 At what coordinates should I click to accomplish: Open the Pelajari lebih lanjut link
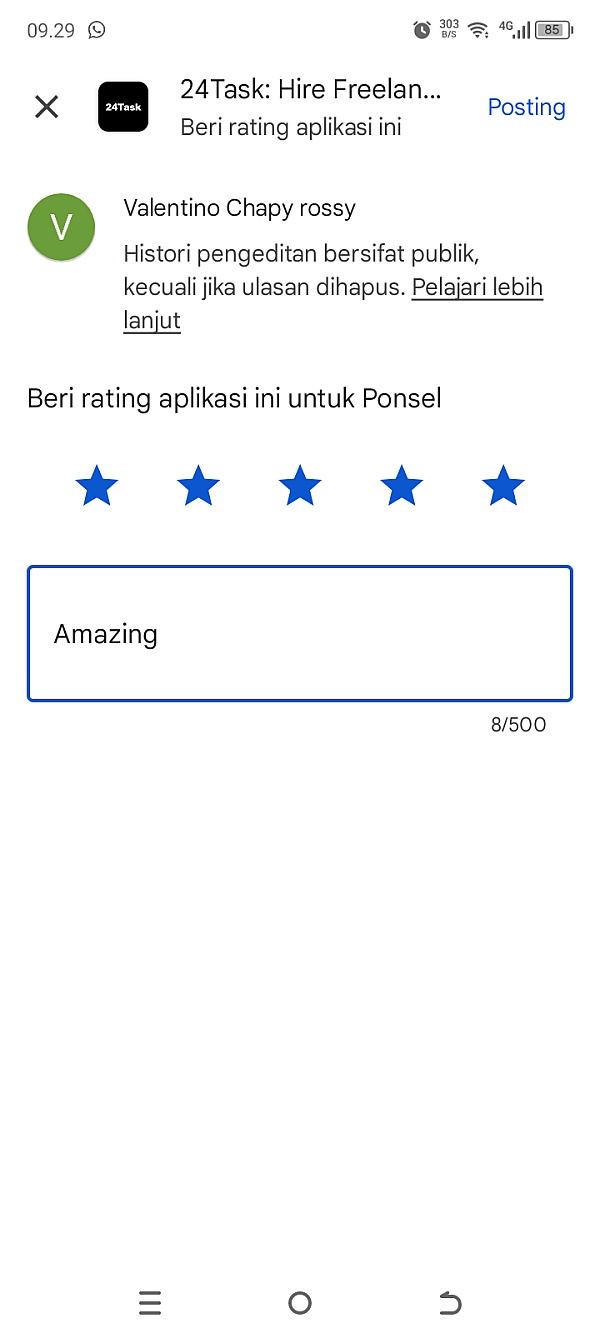(x=477, y=288)
